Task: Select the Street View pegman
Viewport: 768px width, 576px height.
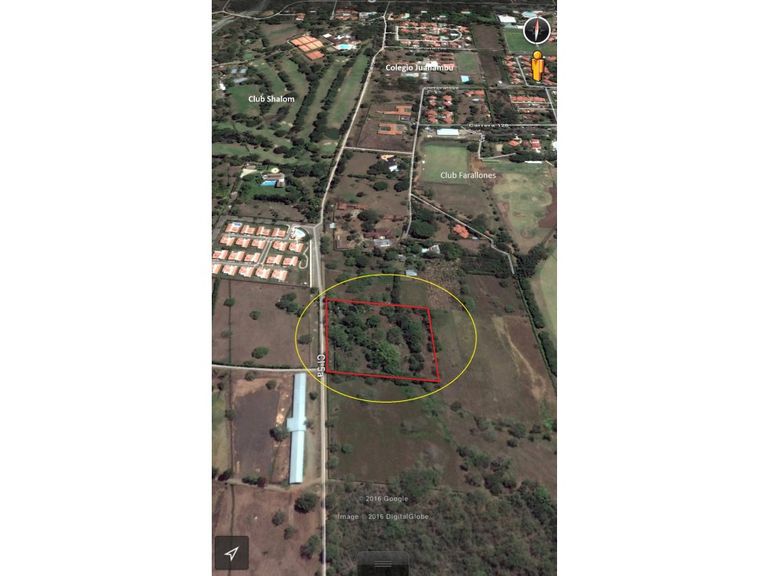Action: [538, 67]
